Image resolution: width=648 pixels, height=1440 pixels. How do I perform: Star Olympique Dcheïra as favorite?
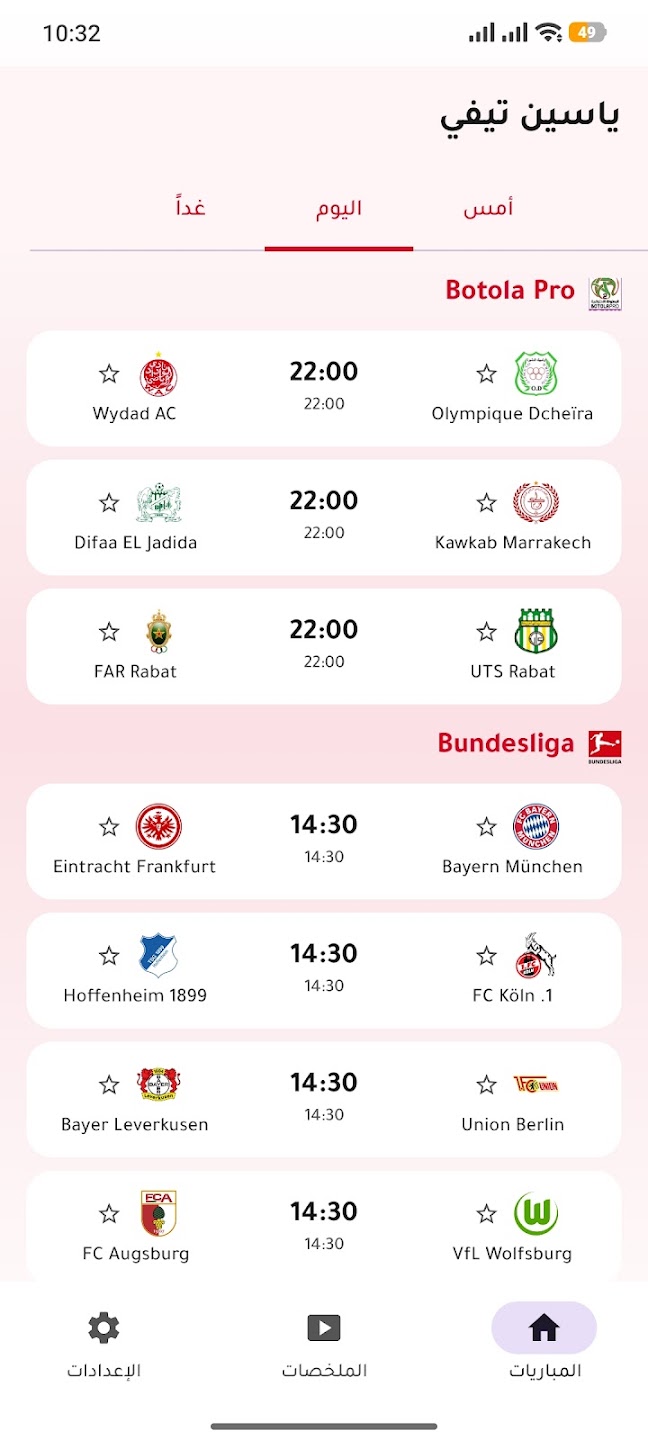click(x=486, y=374)
